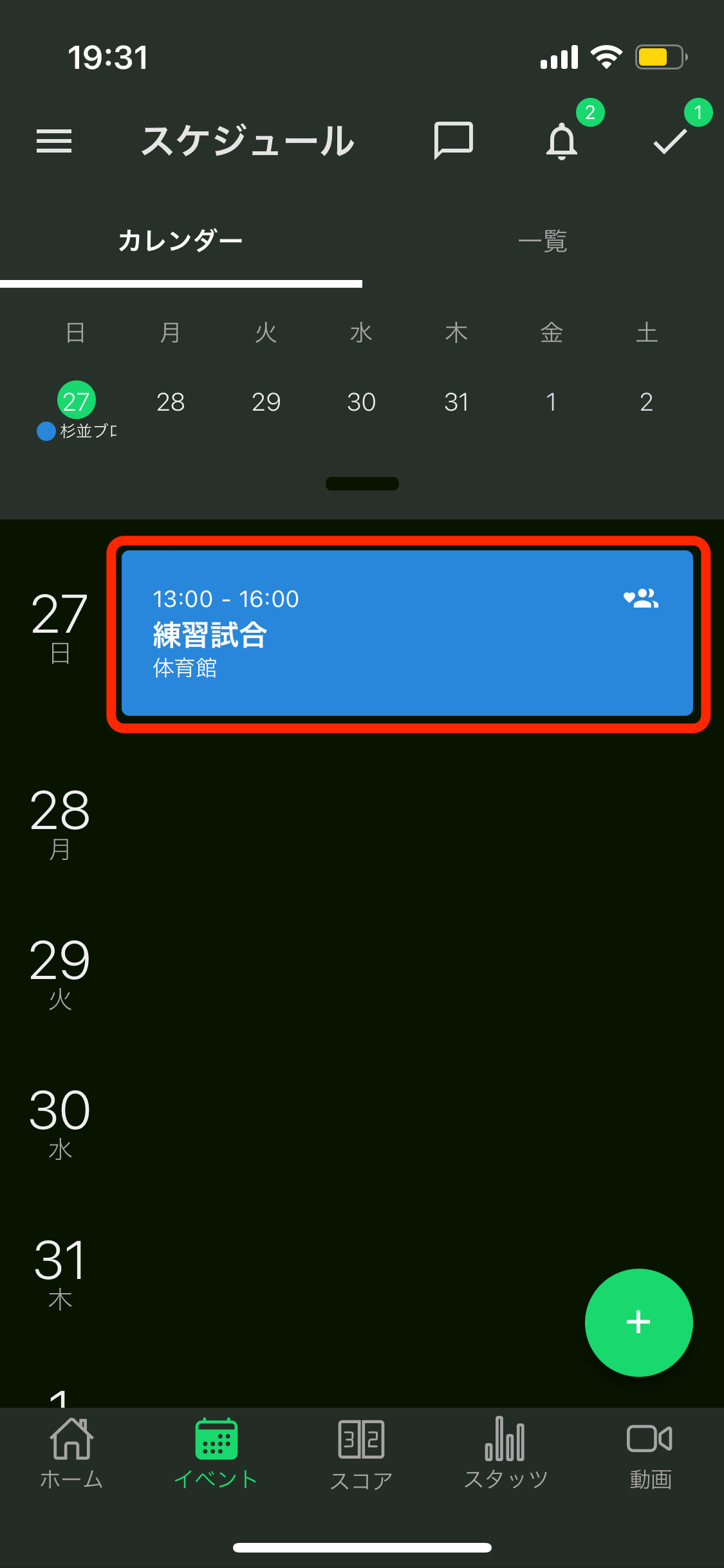
Task: Expand the calendar using the drag handle
Action: (362, 483)
